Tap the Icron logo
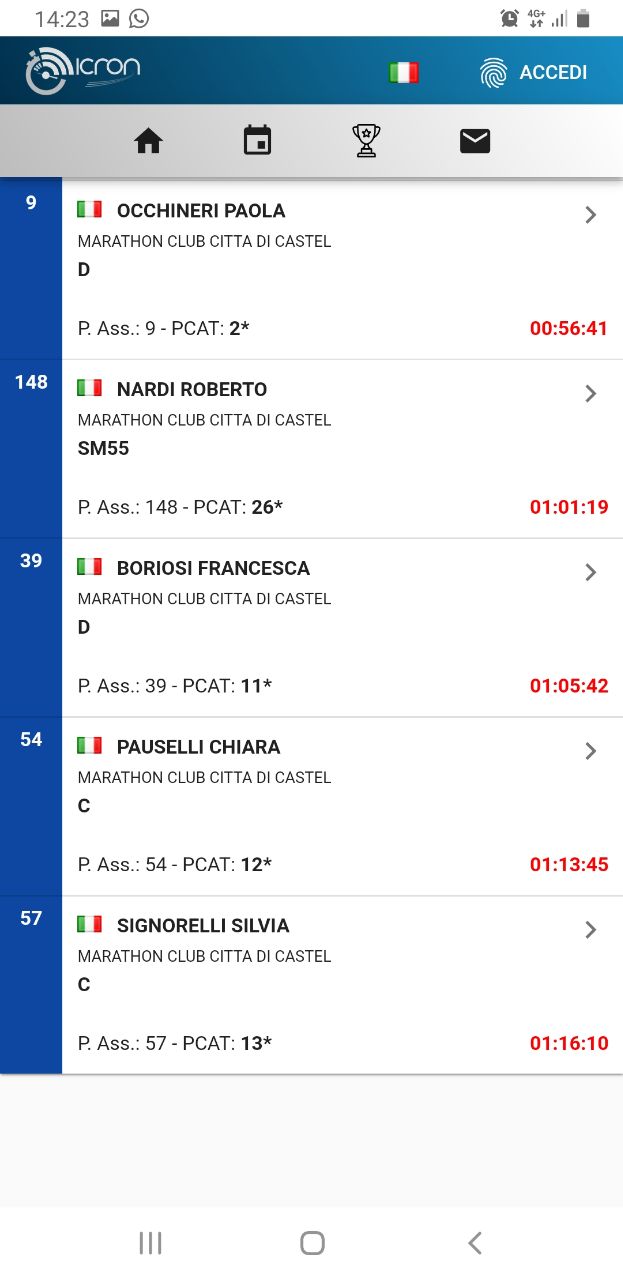 tap(83, 71)
